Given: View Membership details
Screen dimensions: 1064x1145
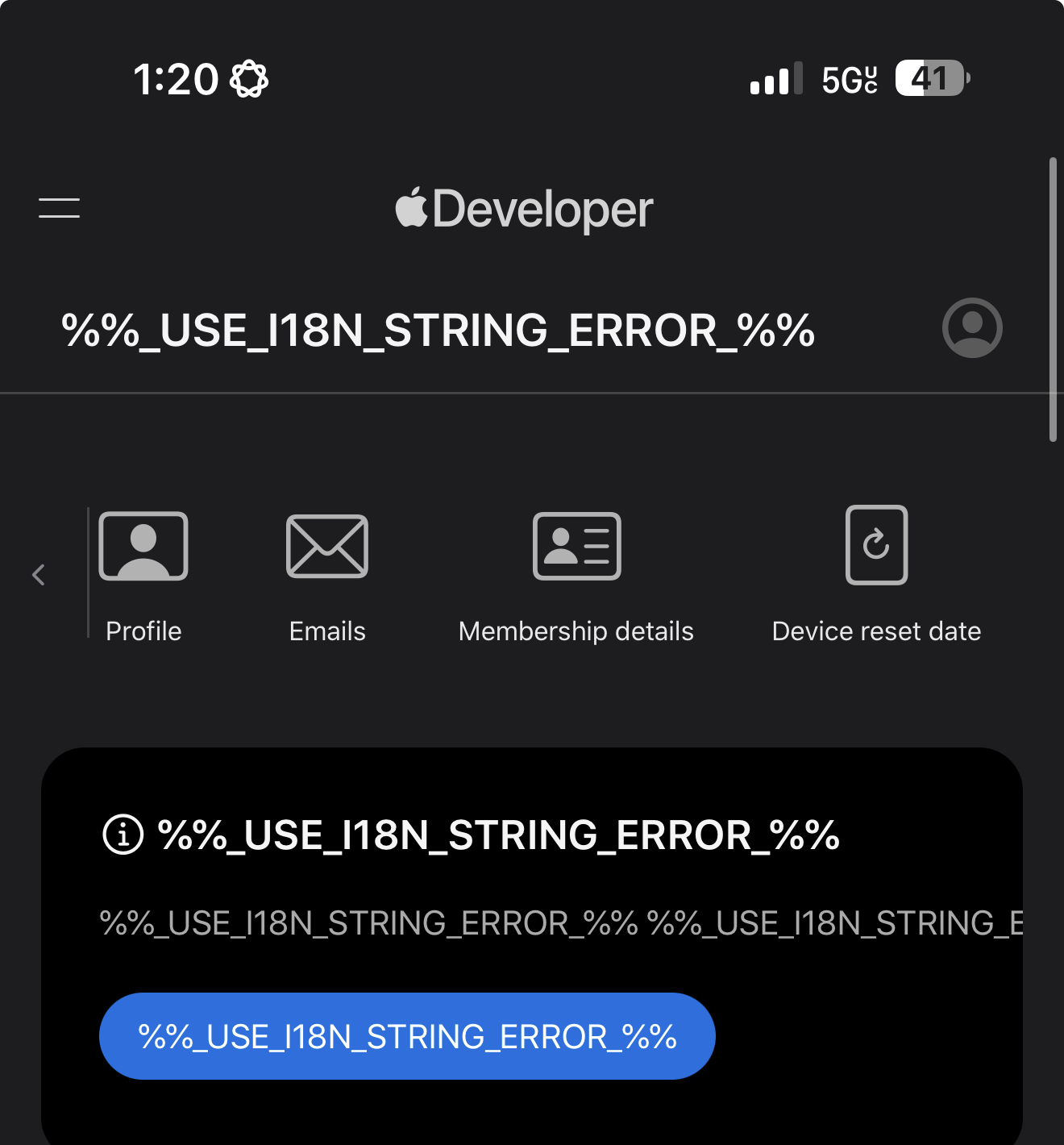Looking at the screenshot, I should coord(576,574).
